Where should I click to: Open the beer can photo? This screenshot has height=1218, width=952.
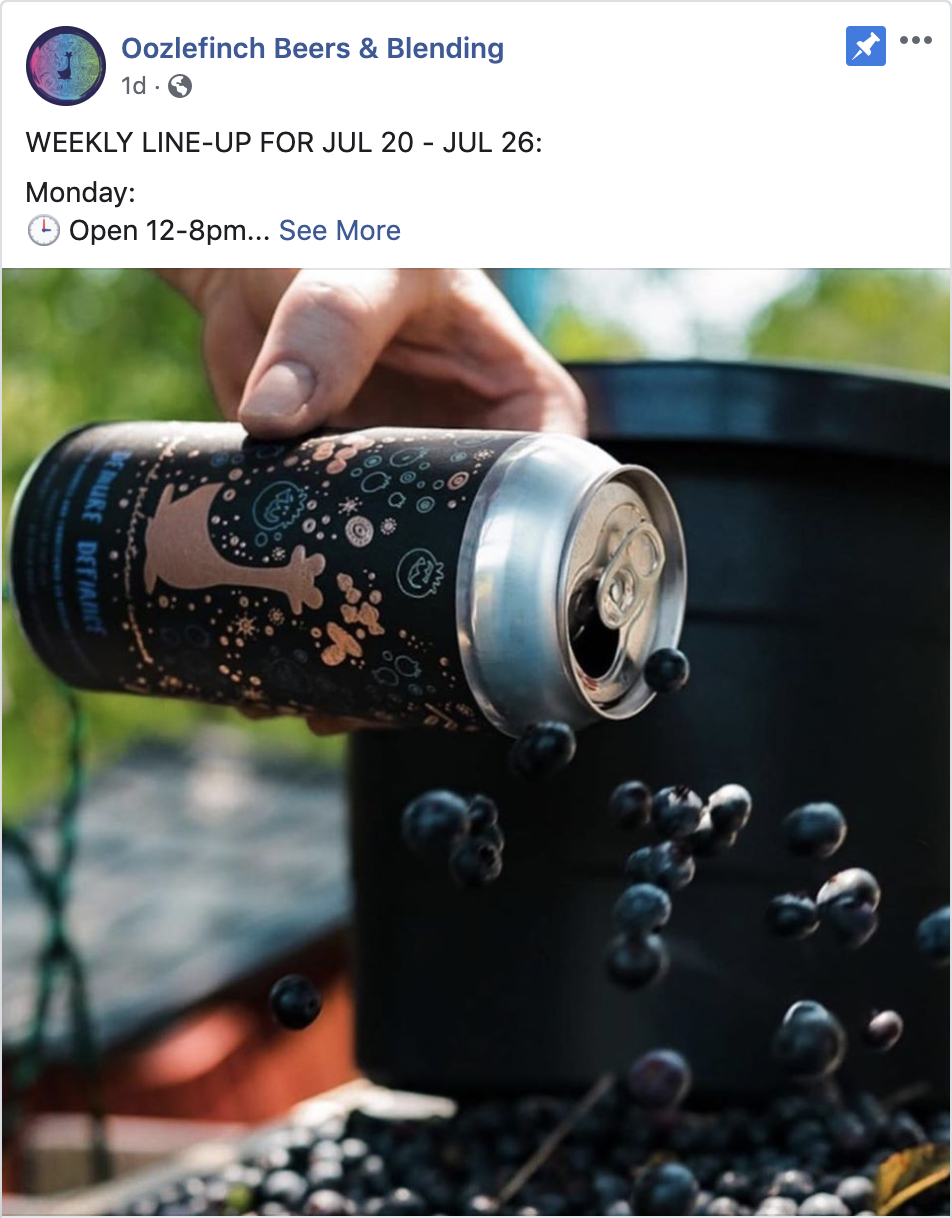click(476, 742)
